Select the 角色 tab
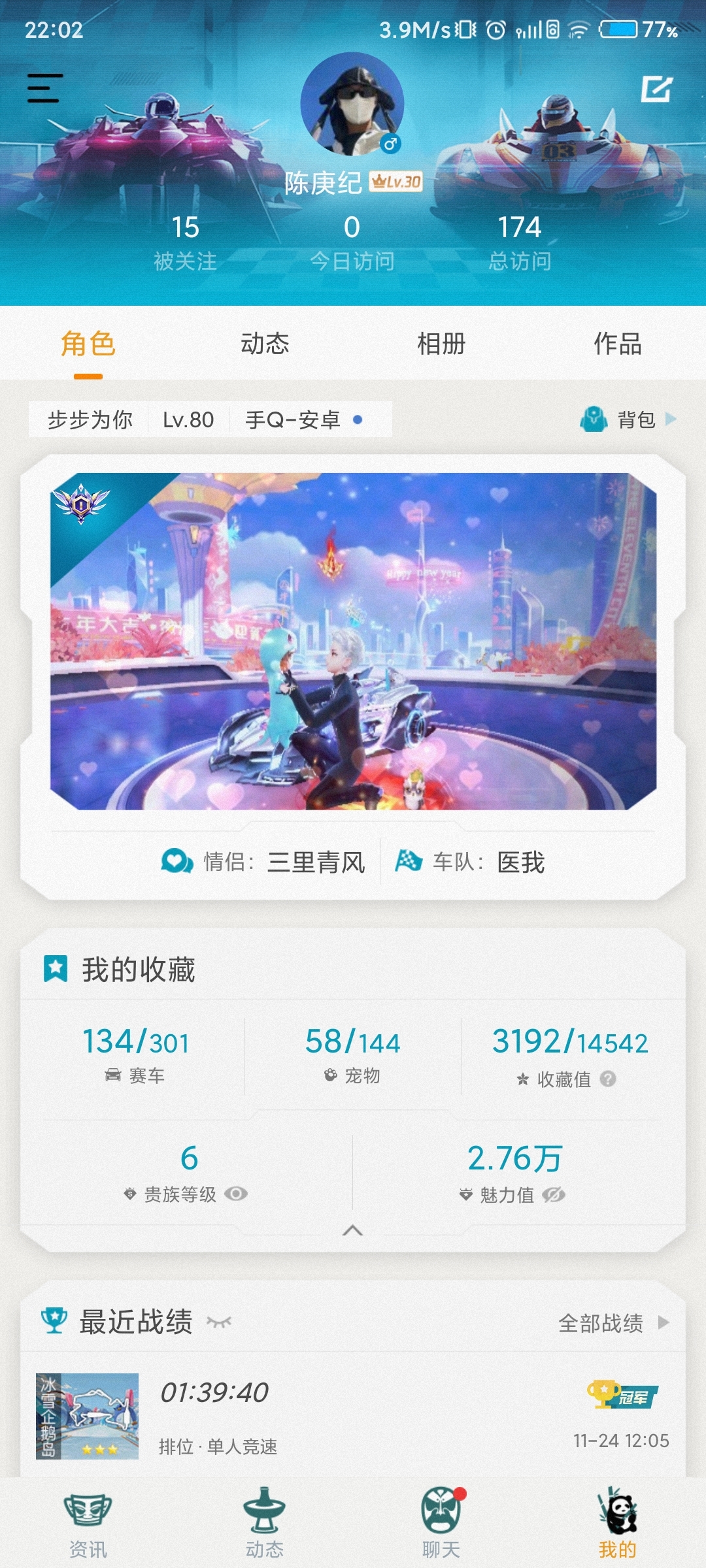This screenshot has height=1568, width=706. 88,344
